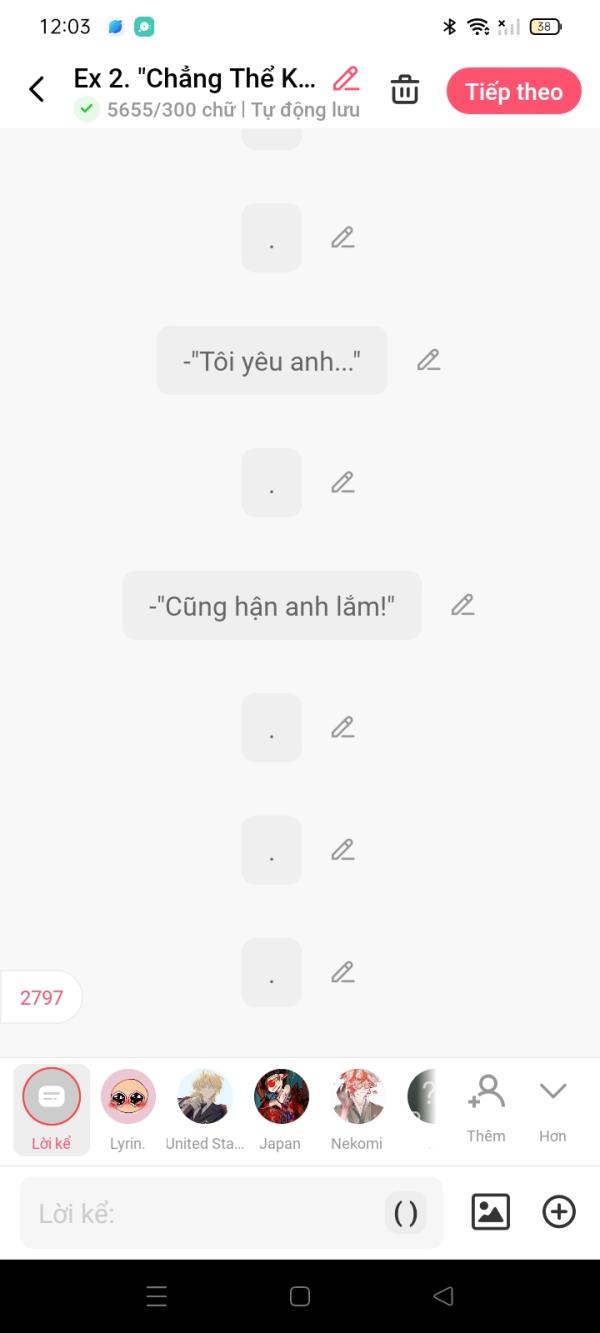Attach an image to the story

coord(490,1212)
